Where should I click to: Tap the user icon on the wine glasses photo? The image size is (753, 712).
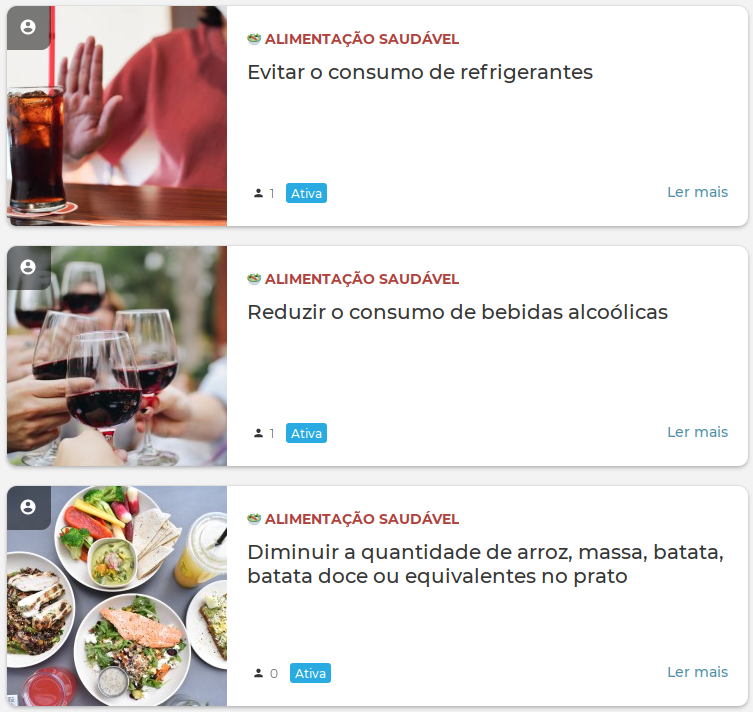tap(28, 267)
